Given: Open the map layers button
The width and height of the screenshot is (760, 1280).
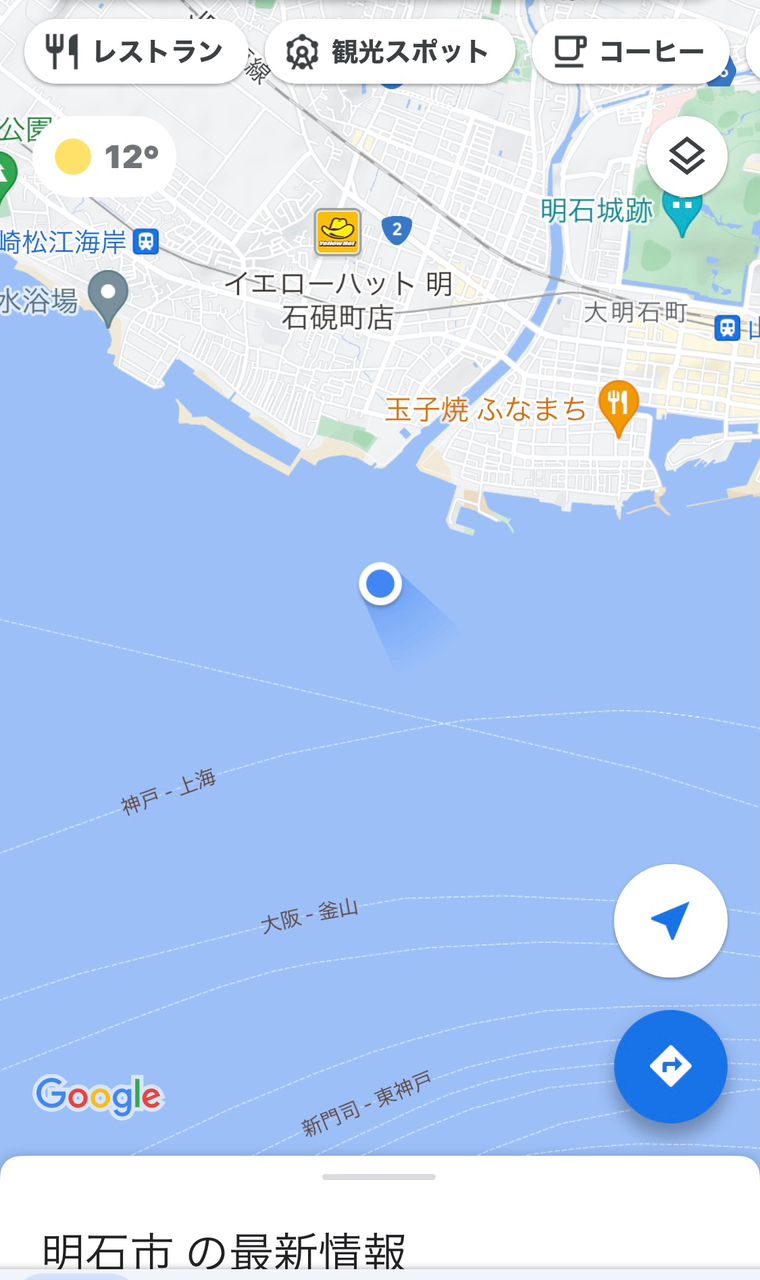Looking at the screenshot, I should click(686, 157).
